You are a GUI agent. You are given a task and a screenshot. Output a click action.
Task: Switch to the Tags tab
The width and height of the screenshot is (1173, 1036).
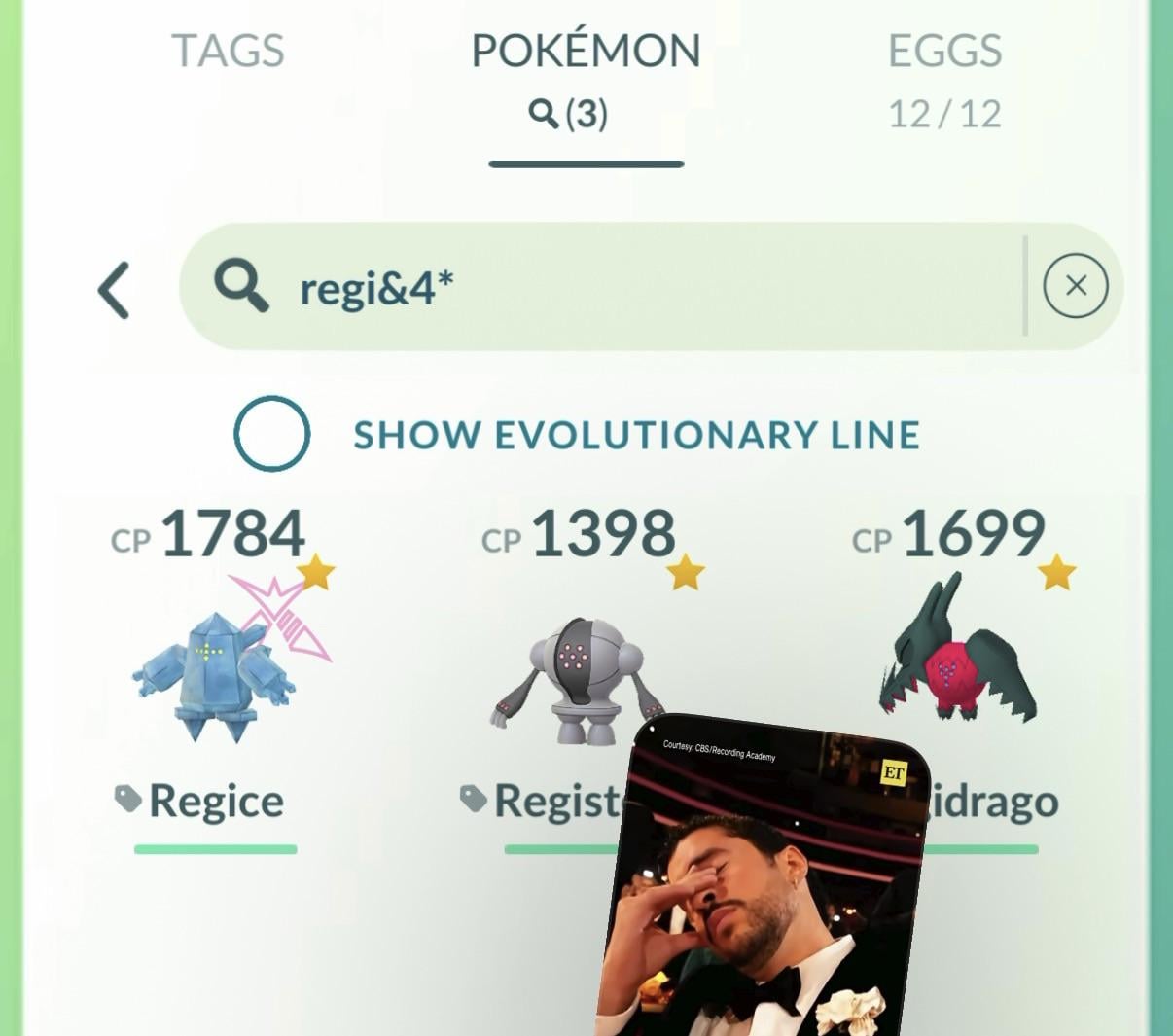(228, 52)
